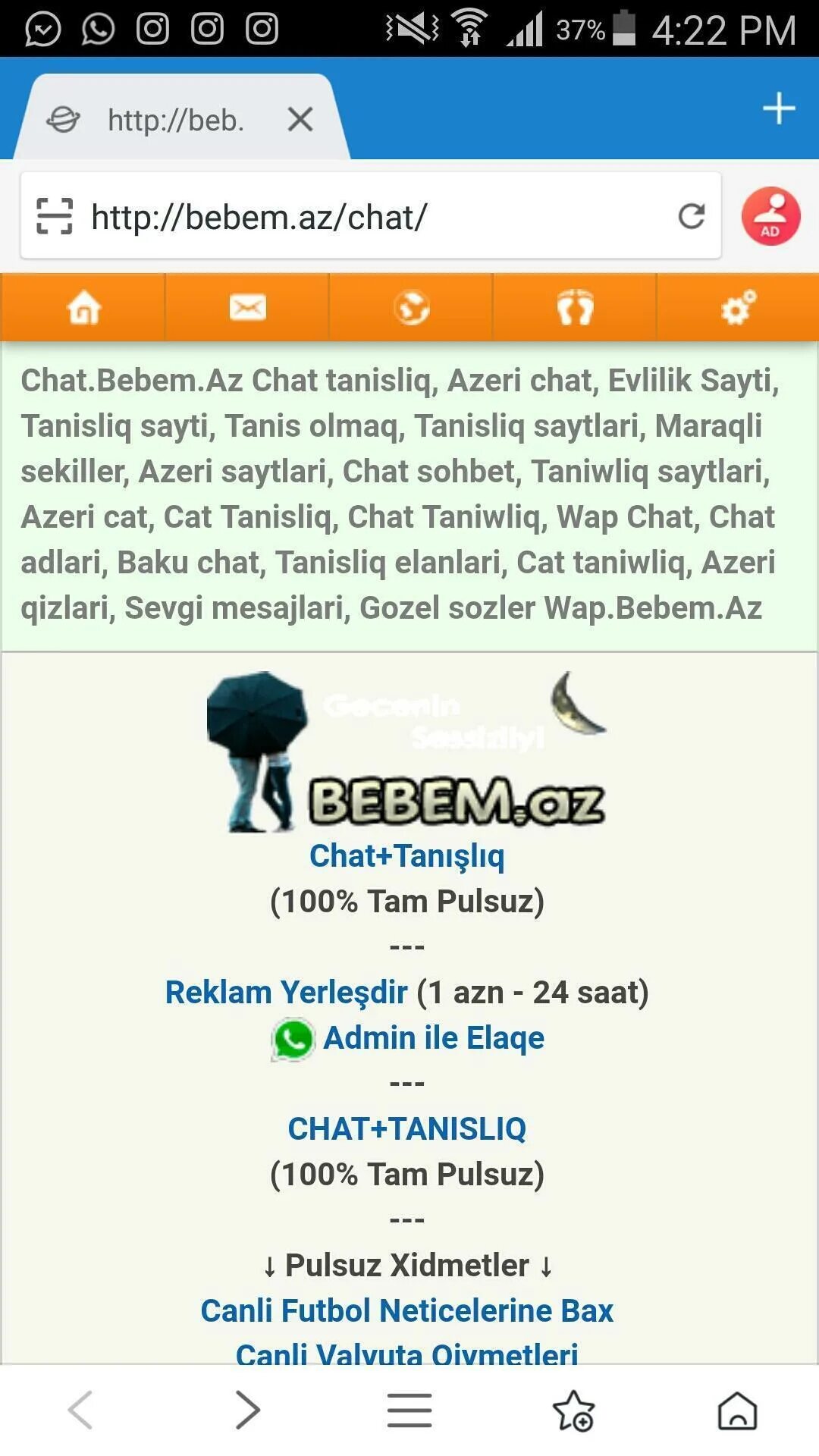
Task: Reload the current page
Action: 691,216
